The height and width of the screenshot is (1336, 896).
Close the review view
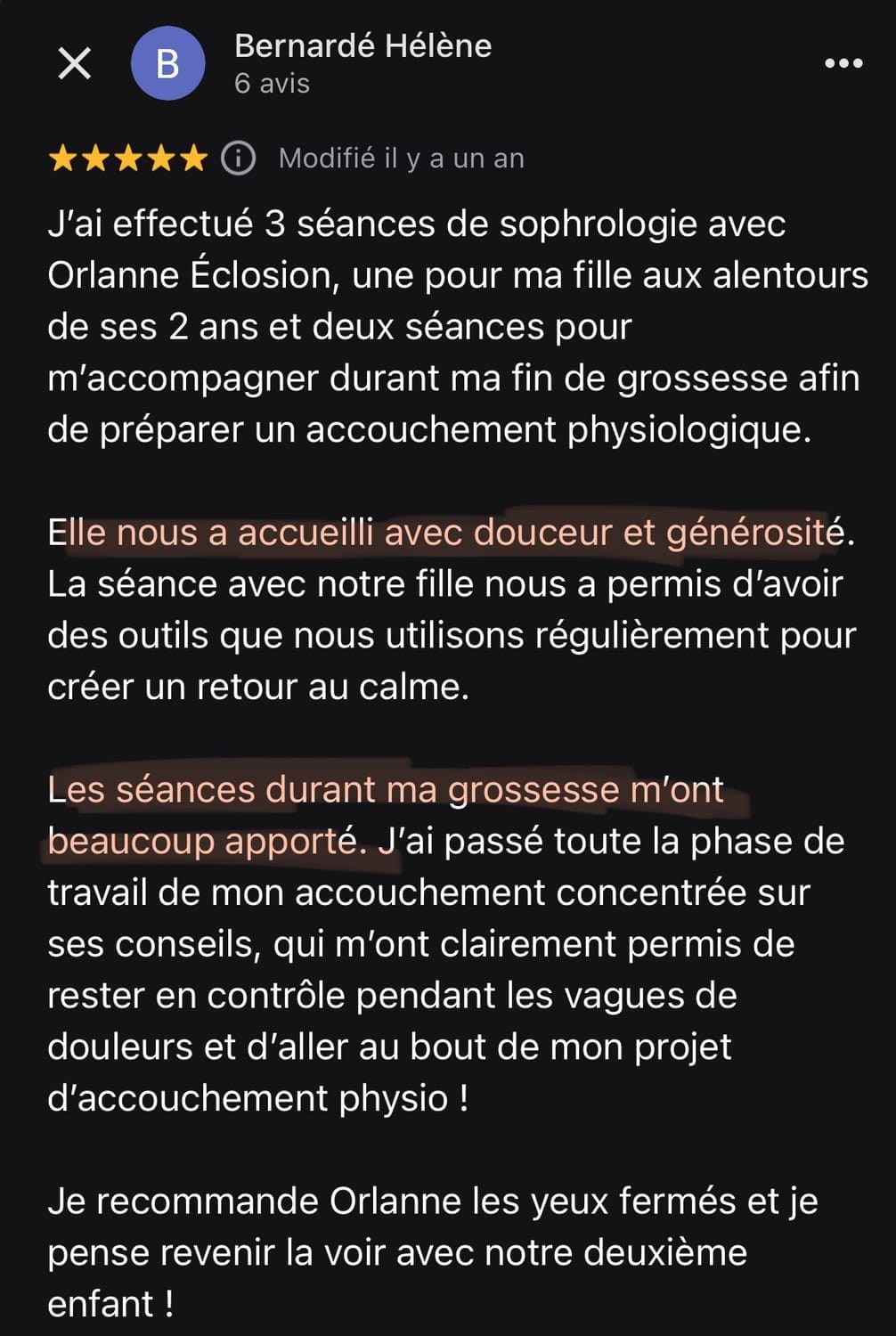pyautogui.click(x=74, y=63)
